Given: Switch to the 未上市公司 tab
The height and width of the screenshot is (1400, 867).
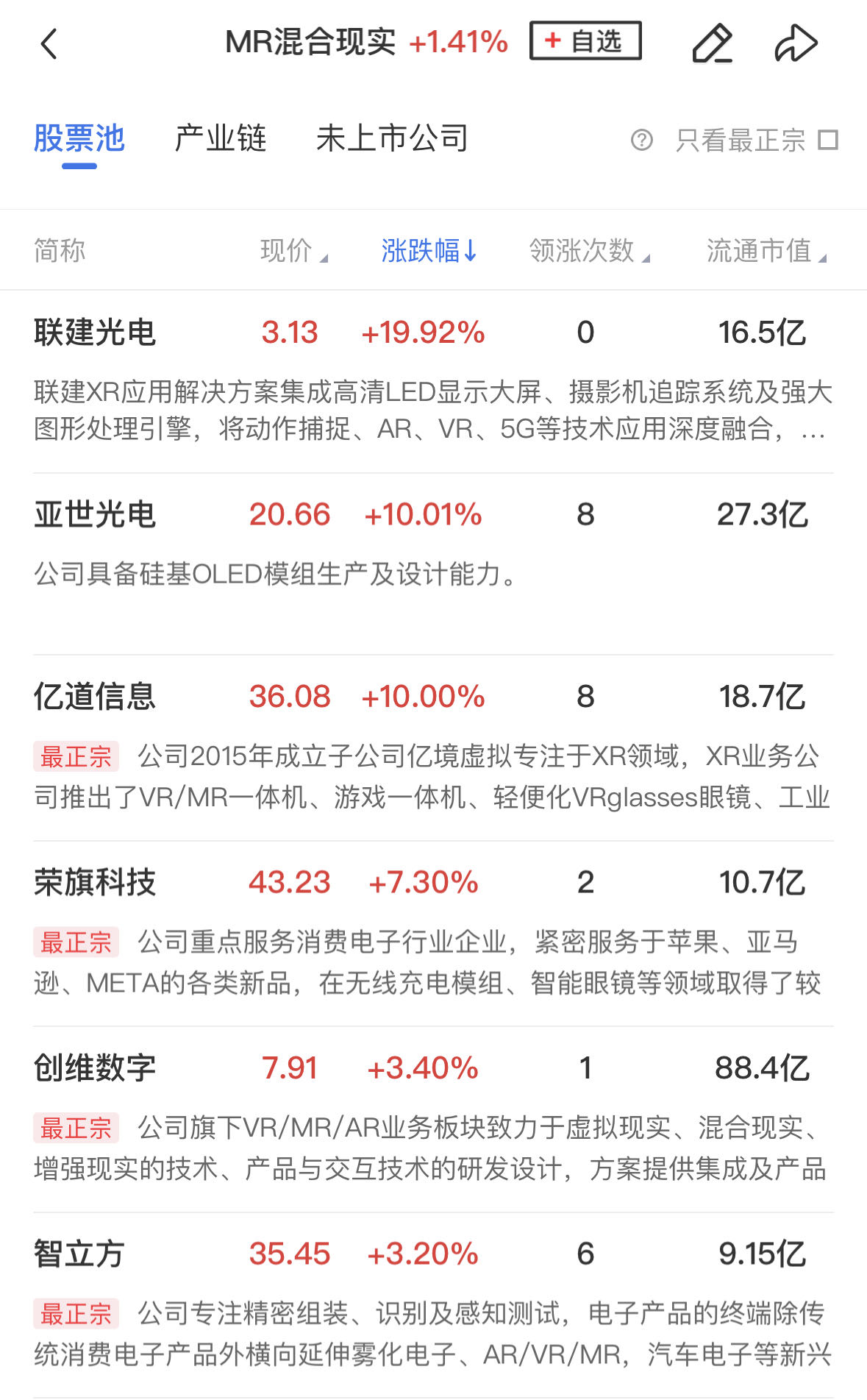Looking at the screenshot, I should click(392, 138).
